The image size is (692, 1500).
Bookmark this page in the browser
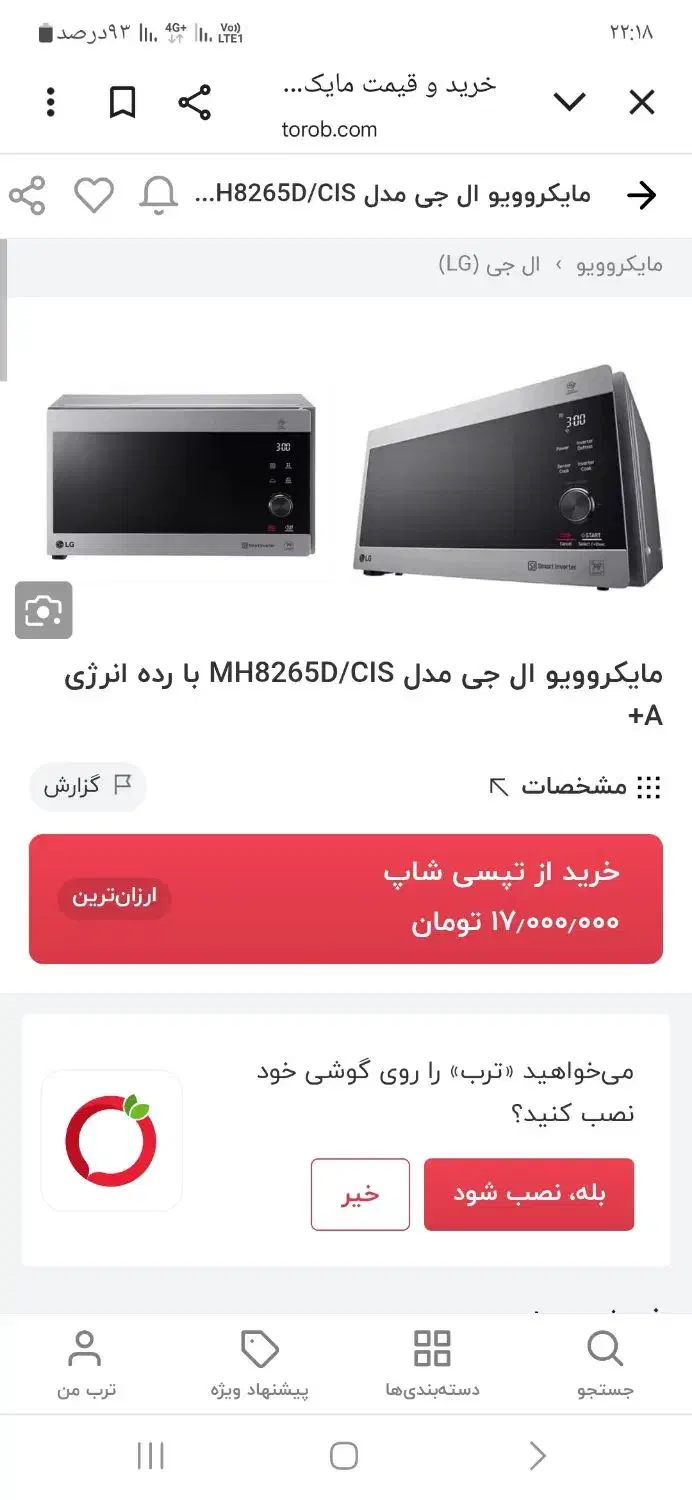[122, 102]
